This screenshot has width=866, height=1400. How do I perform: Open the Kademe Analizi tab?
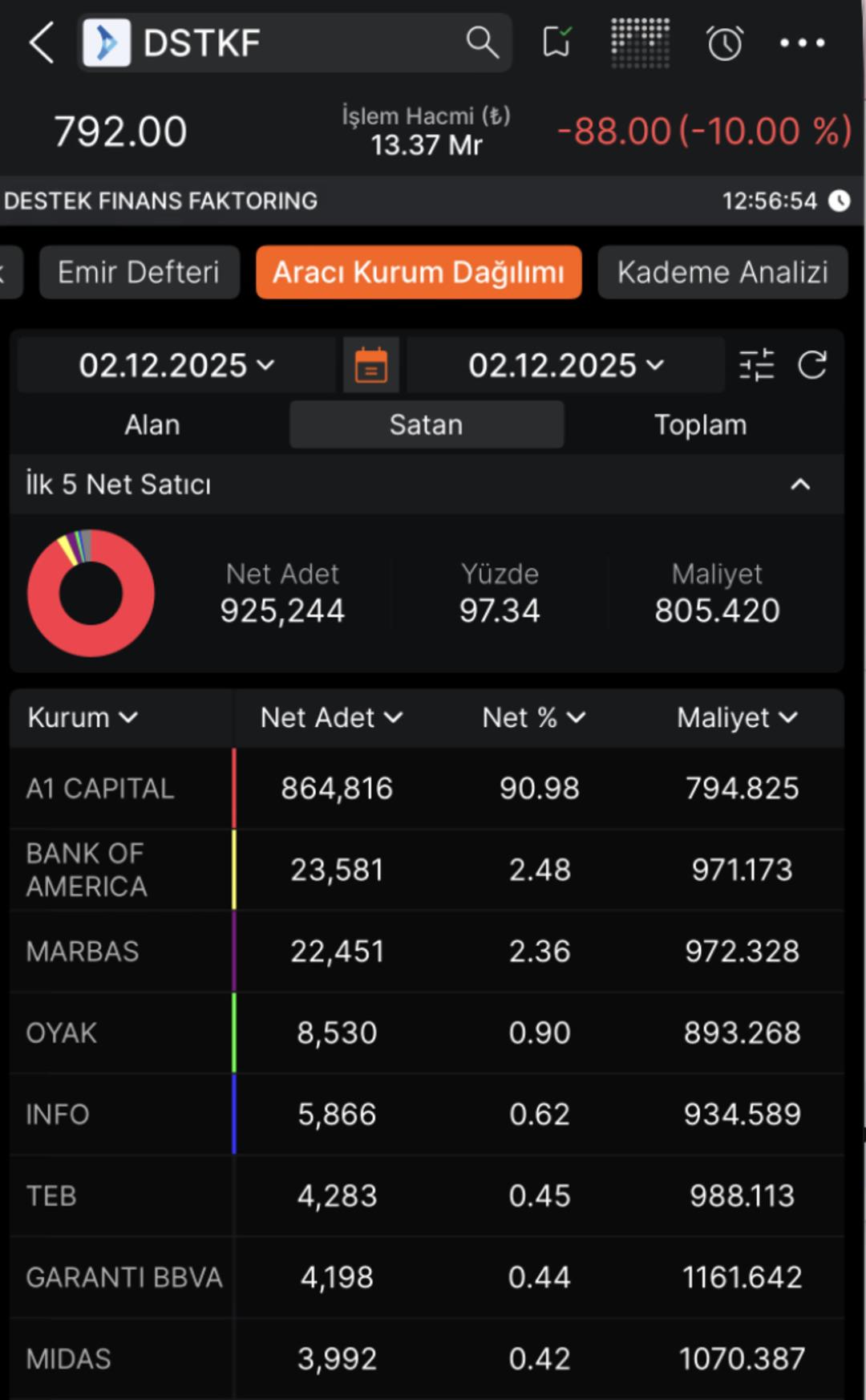coord(722,272)
